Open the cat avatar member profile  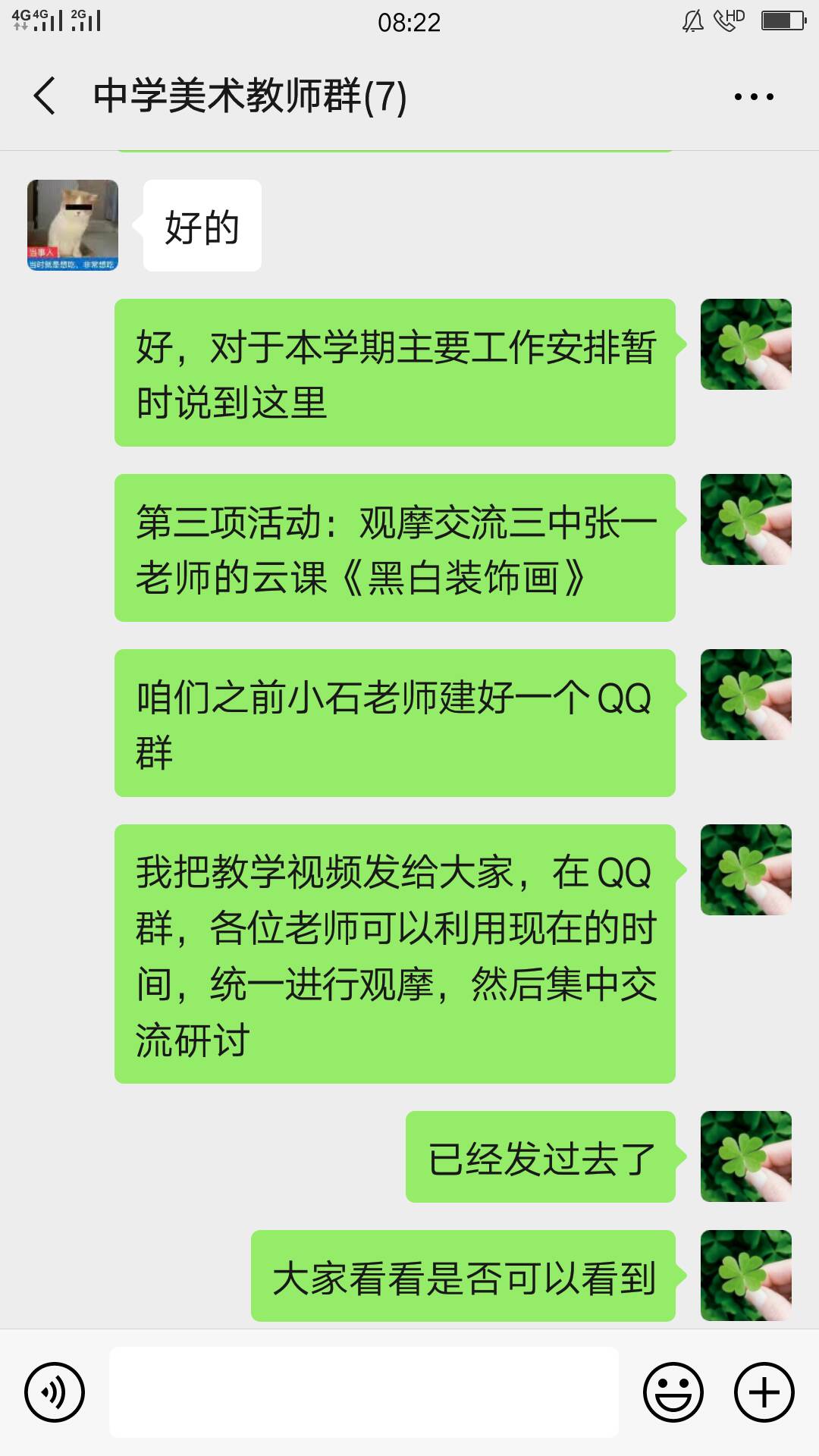(73, 225)
